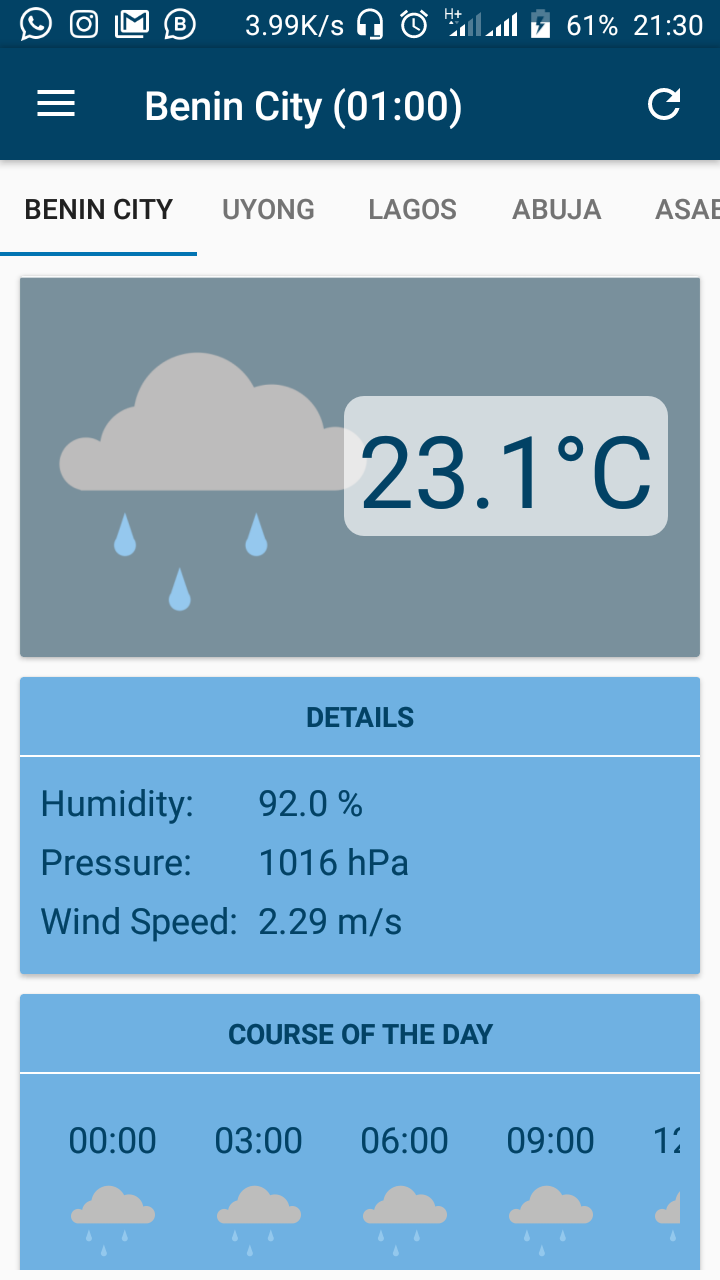Select the Benin City tab

(x=99, y=209)
